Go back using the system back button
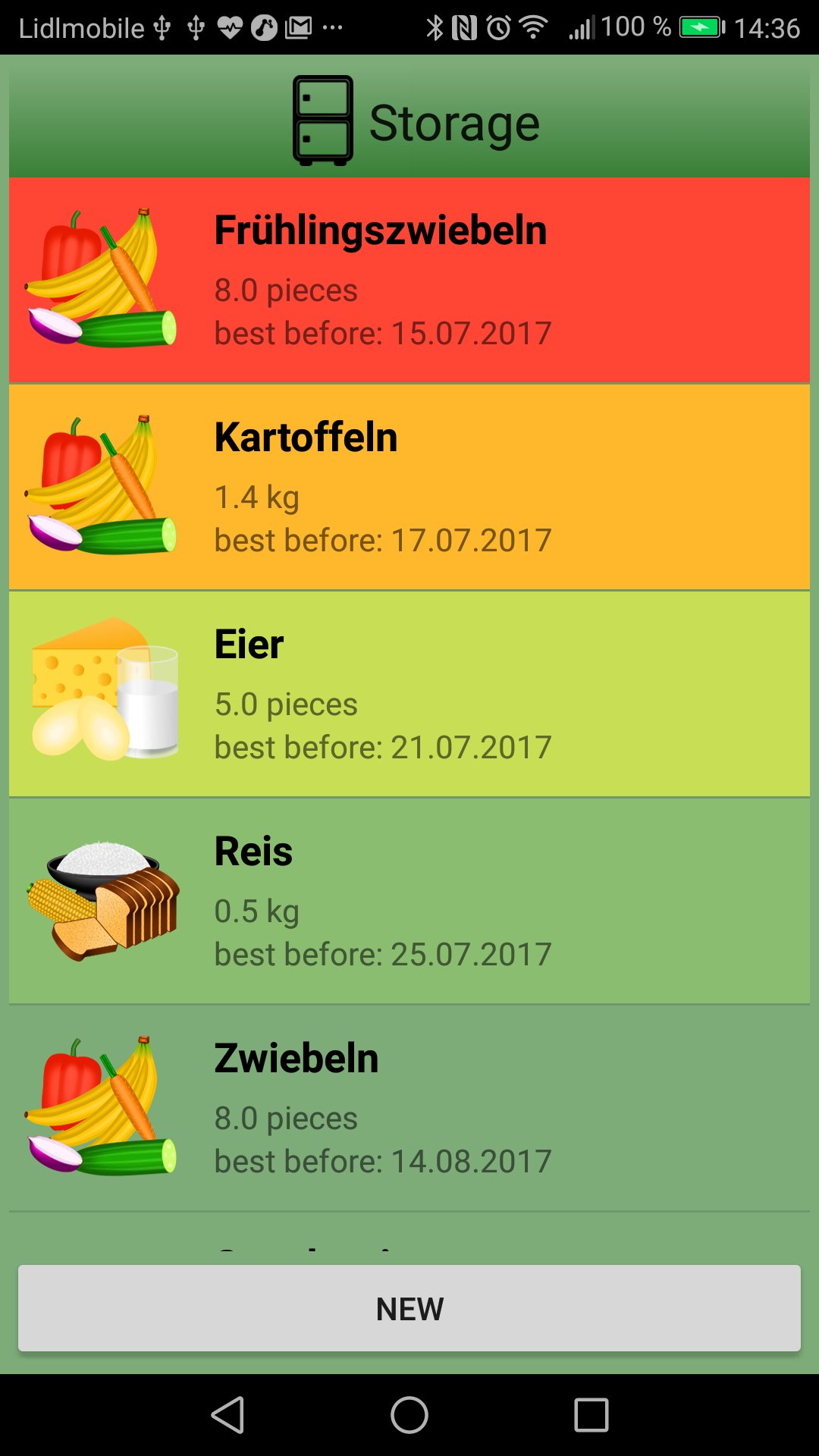819x1456 pixels. (x=227, y=1415)
